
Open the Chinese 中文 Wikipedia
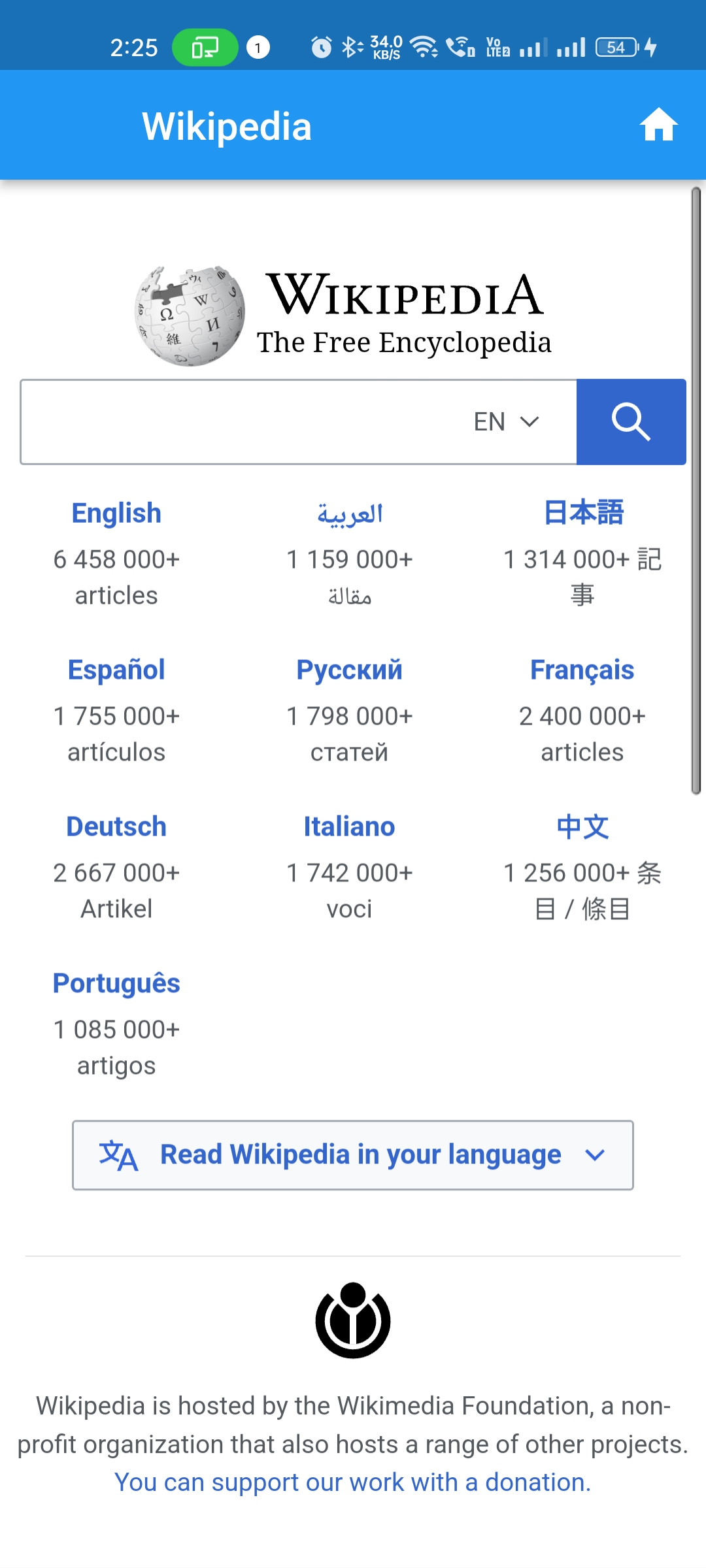click(x=582, y=827)
